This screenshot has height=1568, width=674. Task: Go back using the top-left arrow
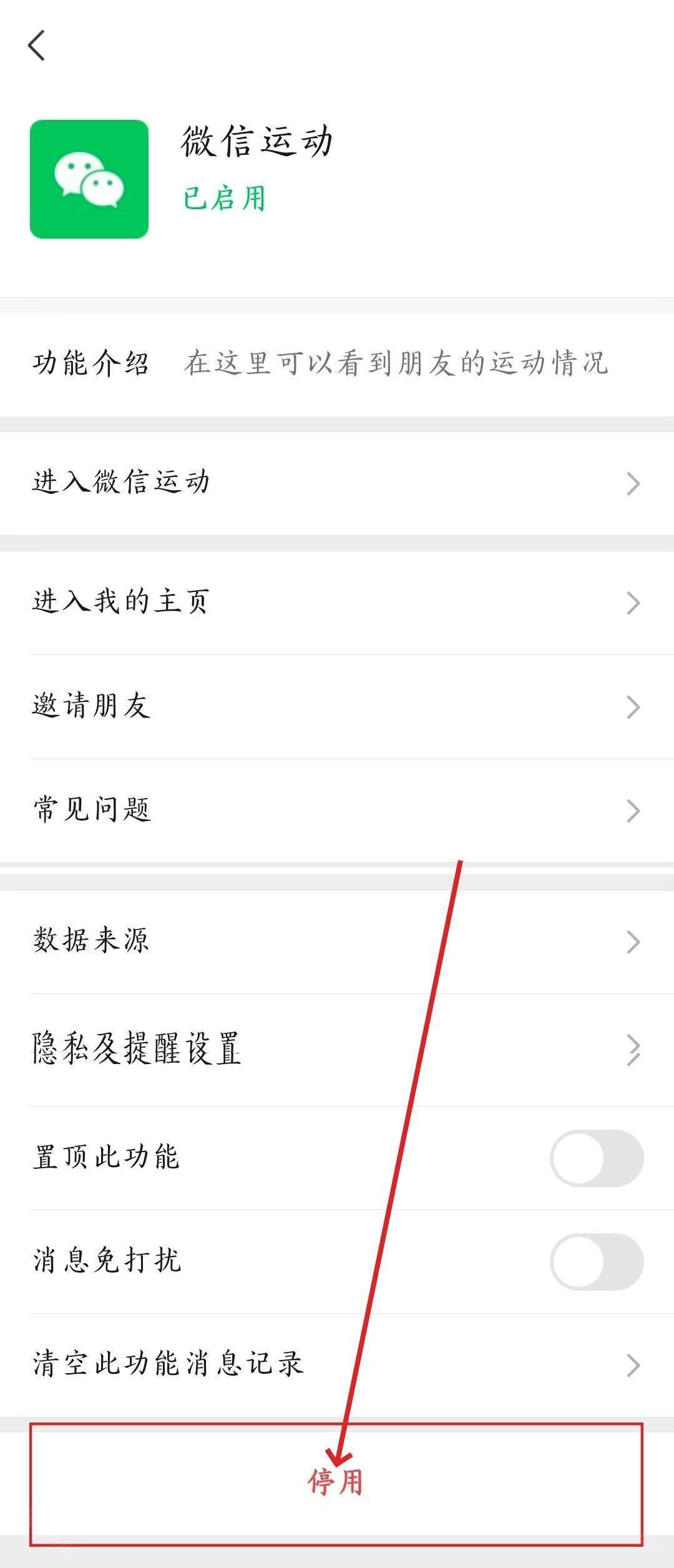(37, 46)
